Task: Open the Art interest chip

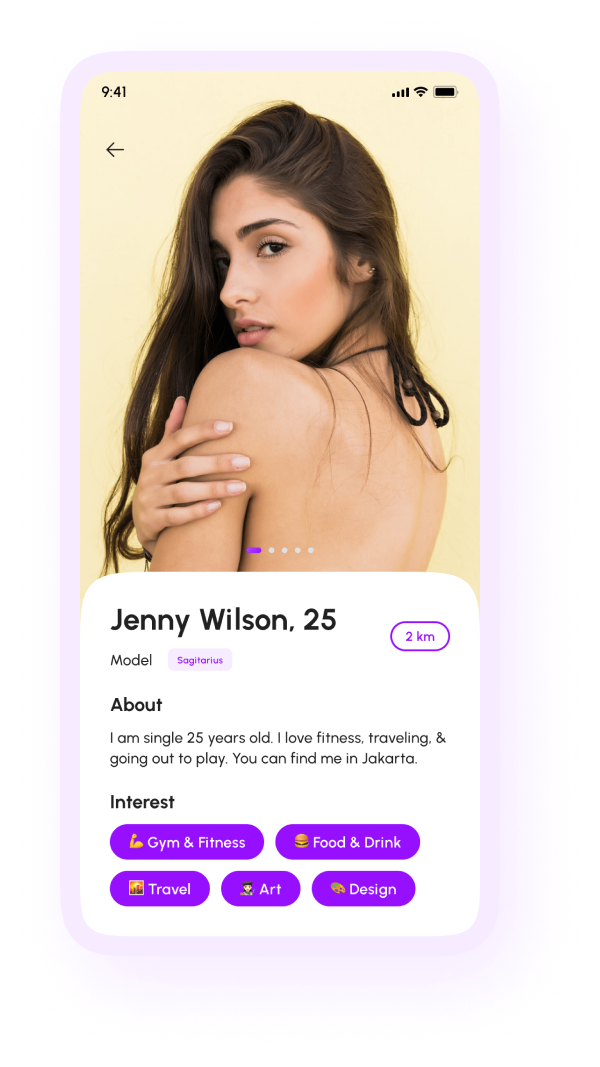Action: tap(261, 889)
